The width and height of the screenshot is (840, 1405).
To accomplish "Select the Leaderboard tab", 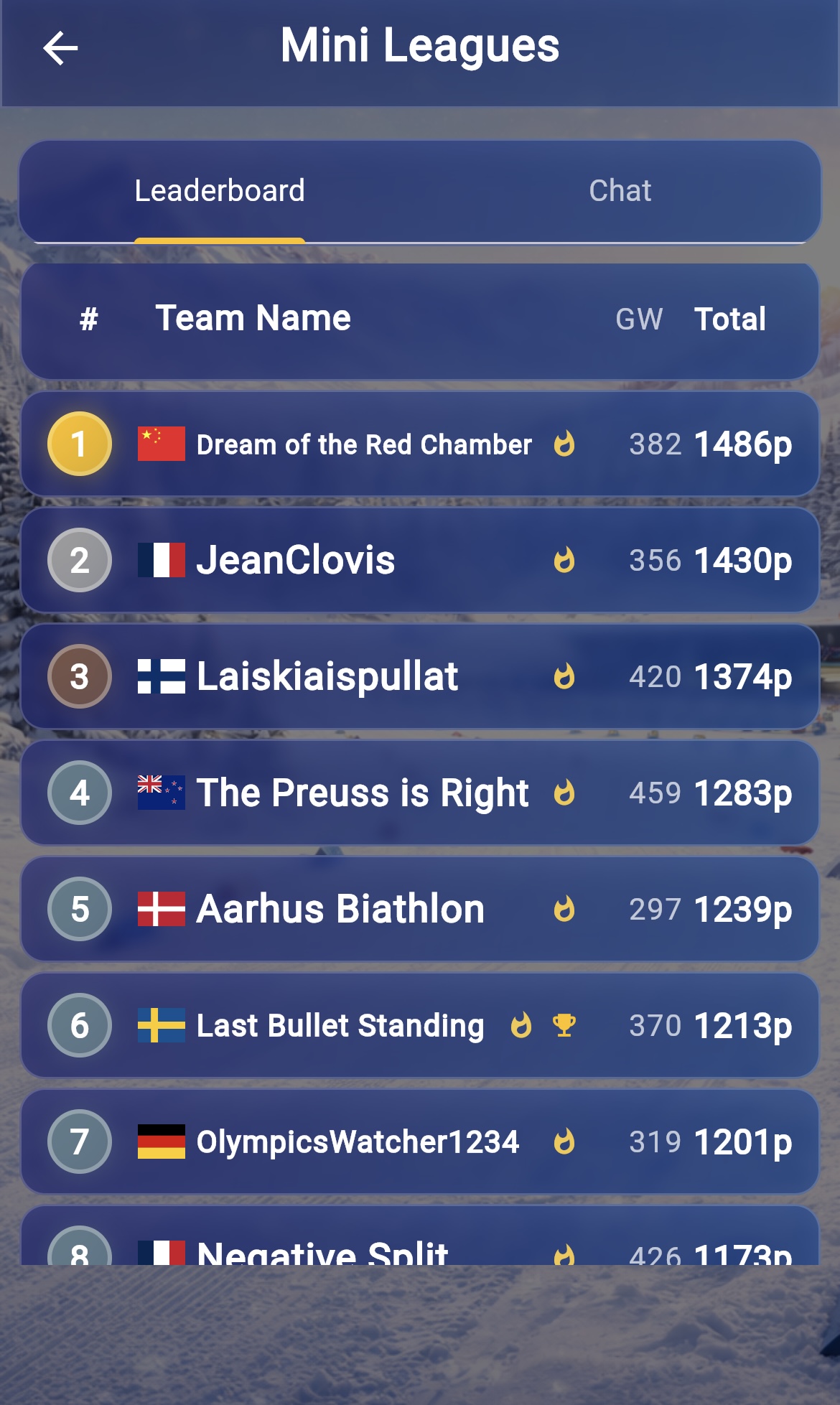I will click(x=220, y=190).
